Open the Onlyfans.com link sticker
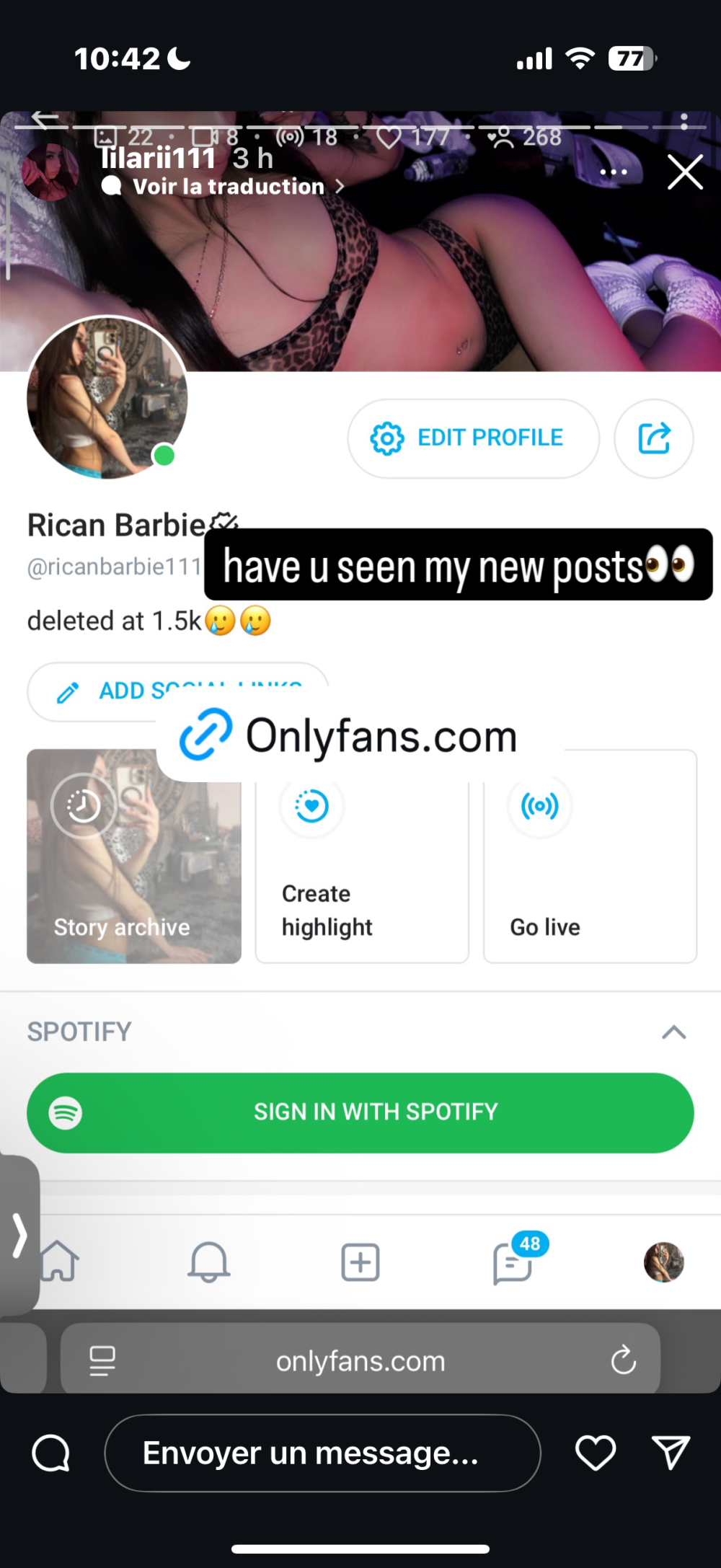The image size is (721, 1568). [350, 736]
